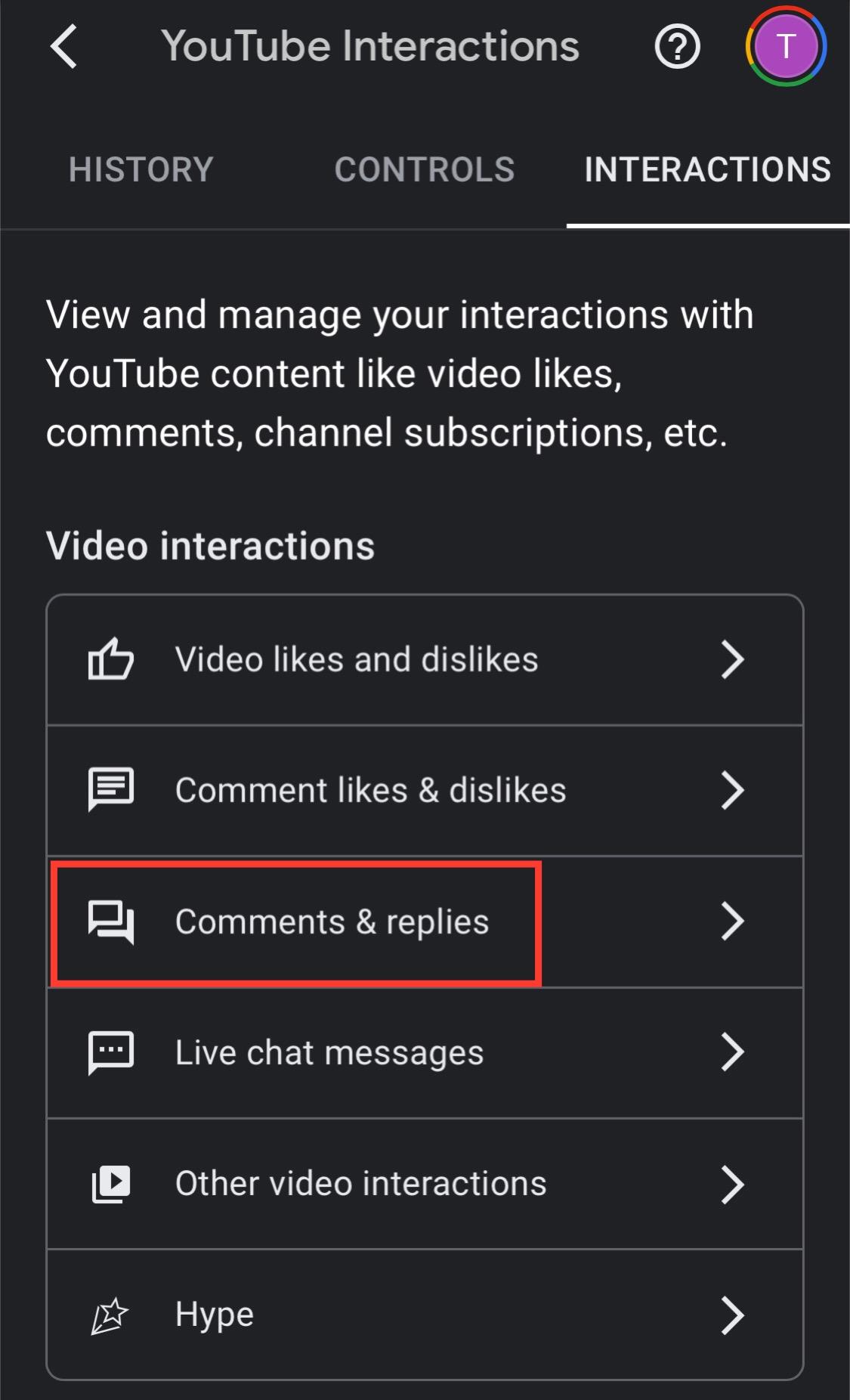Open Video likes and dislikes
The width and height of the screenshot is (850, 1400).
pos(425,660)
